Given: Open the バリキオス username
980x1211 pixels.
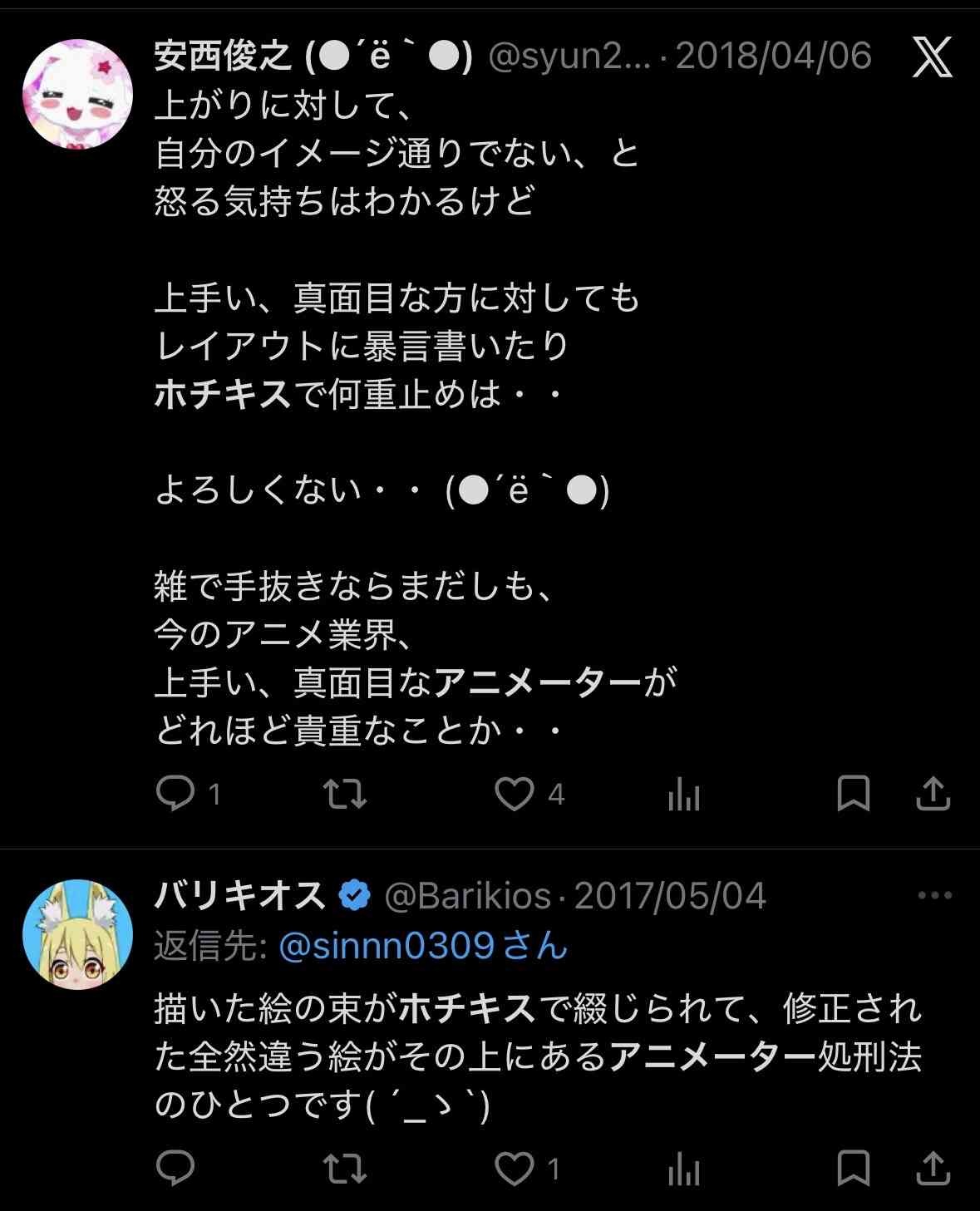Looking at the screenshot, I should [239, 895].
